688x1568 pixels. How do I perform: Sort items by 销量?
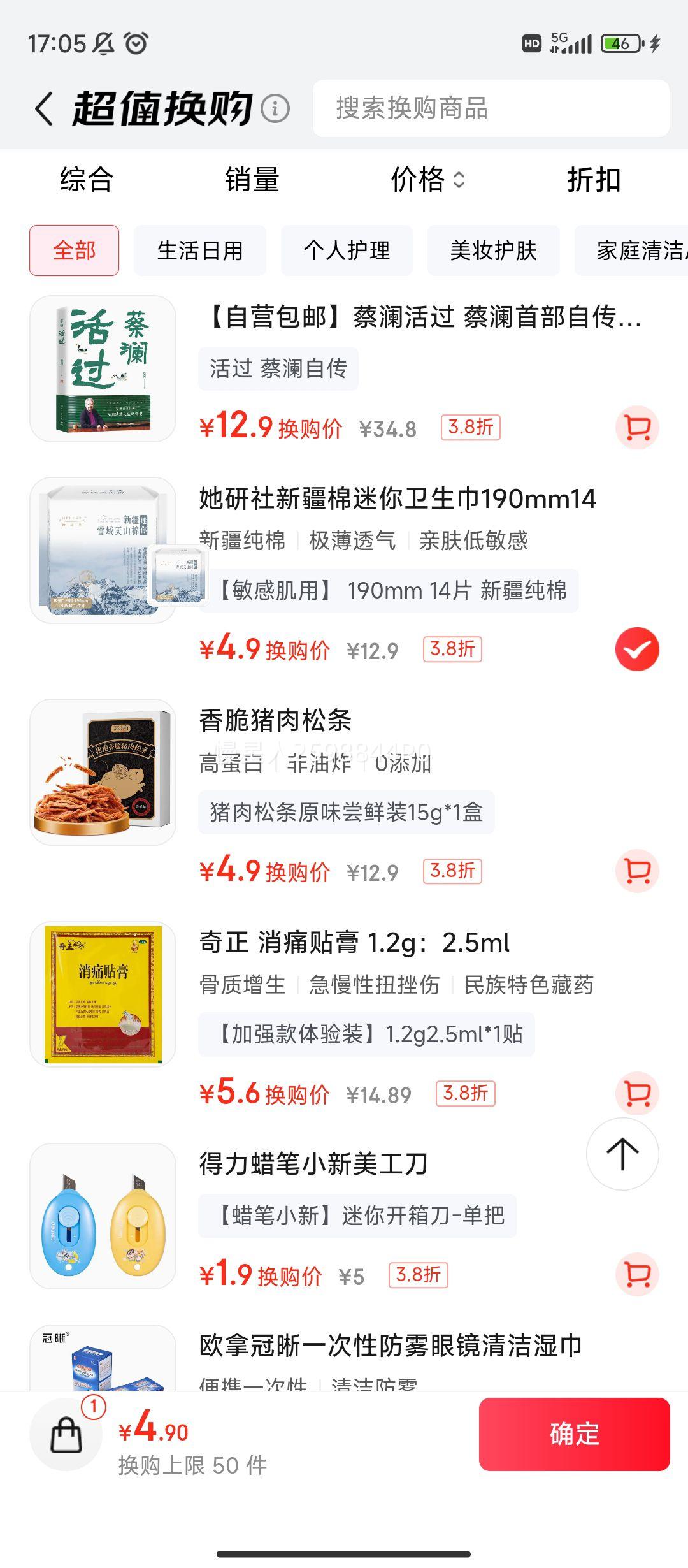(252, 180)
